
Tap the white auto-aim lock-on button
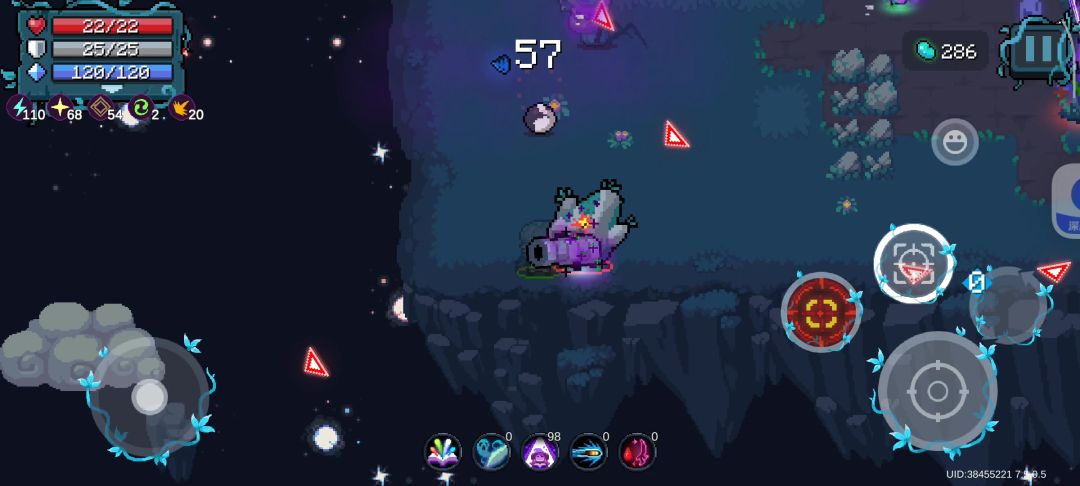(x=912, y=264)
